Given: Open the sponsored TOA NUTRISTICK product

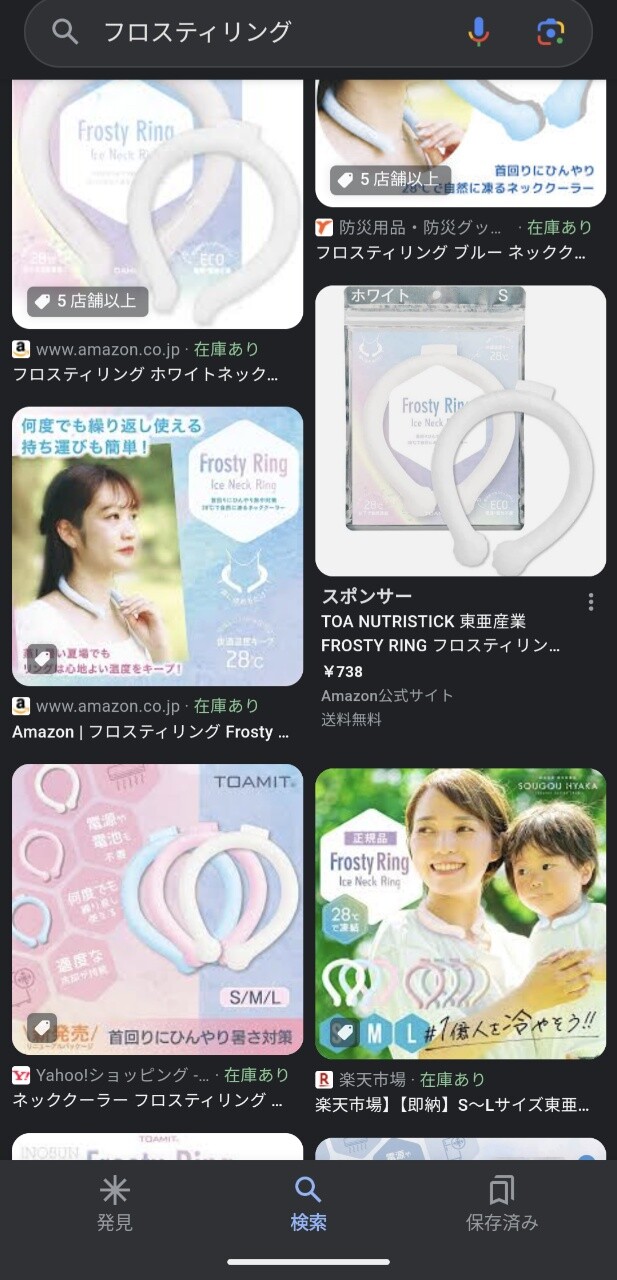Looking at the screenshot, I should pyautogui.click(x=460, y=431).
